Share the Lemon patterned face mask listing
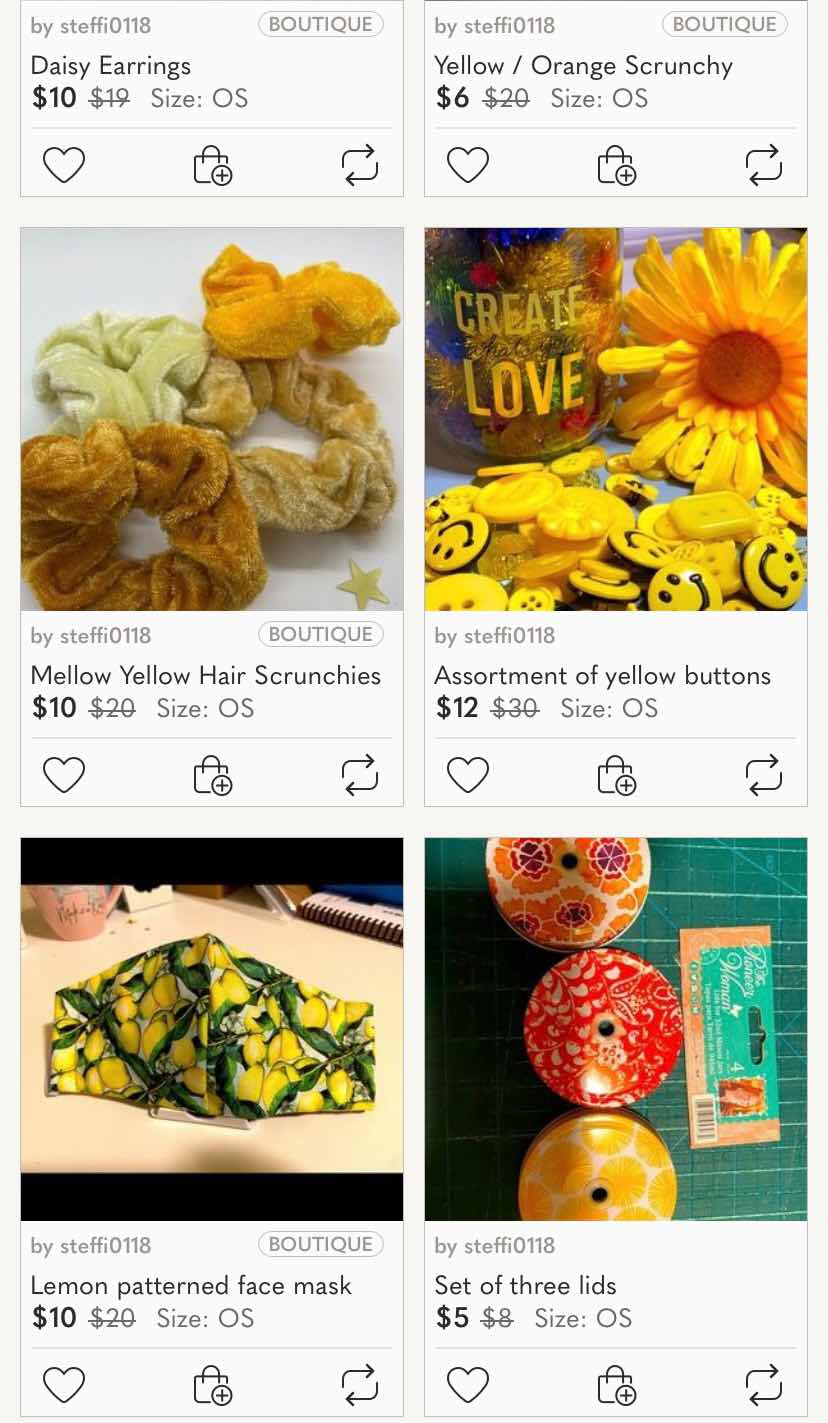 click(359, 1385)
